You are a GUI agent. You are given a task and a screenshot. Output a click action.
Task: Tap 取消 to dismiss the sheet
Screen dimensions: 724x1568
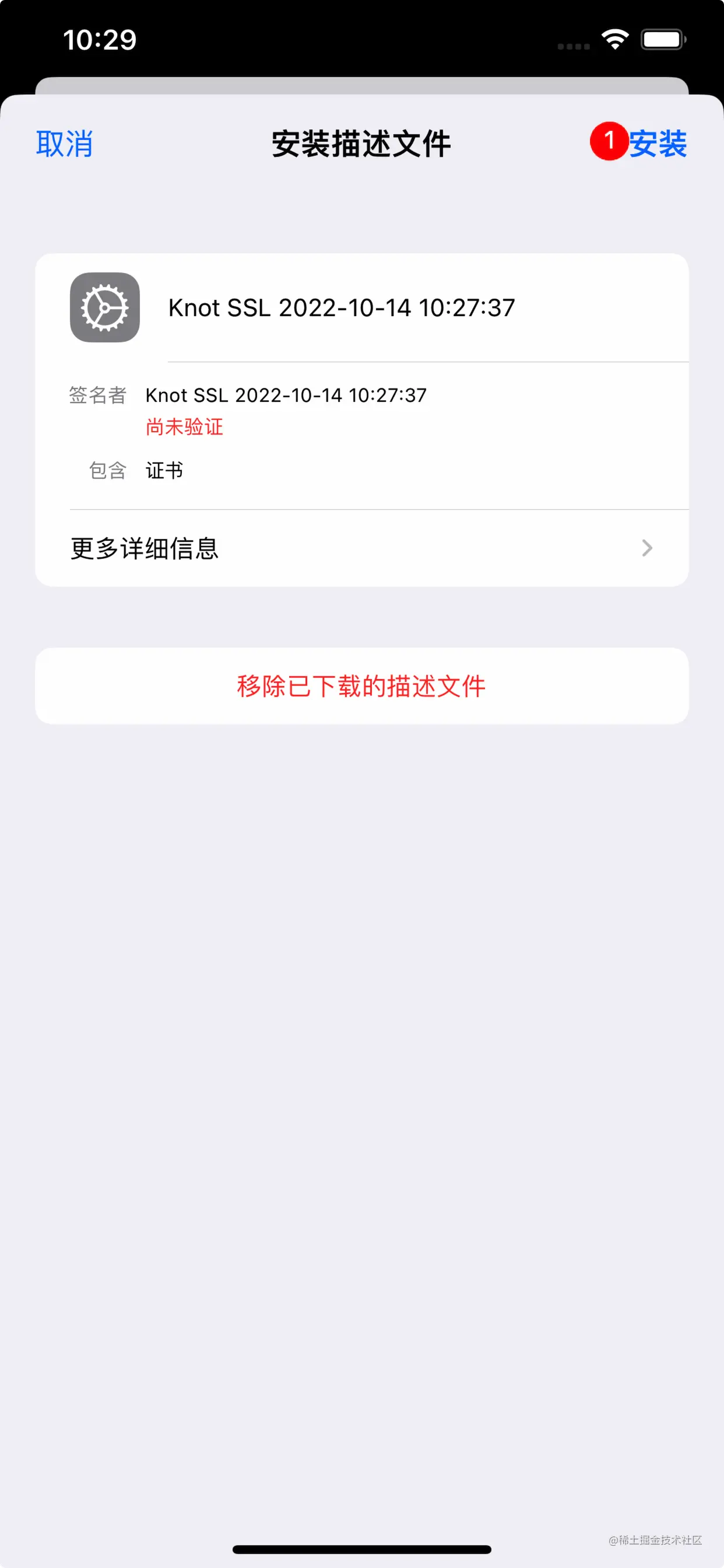pos(65,144)
